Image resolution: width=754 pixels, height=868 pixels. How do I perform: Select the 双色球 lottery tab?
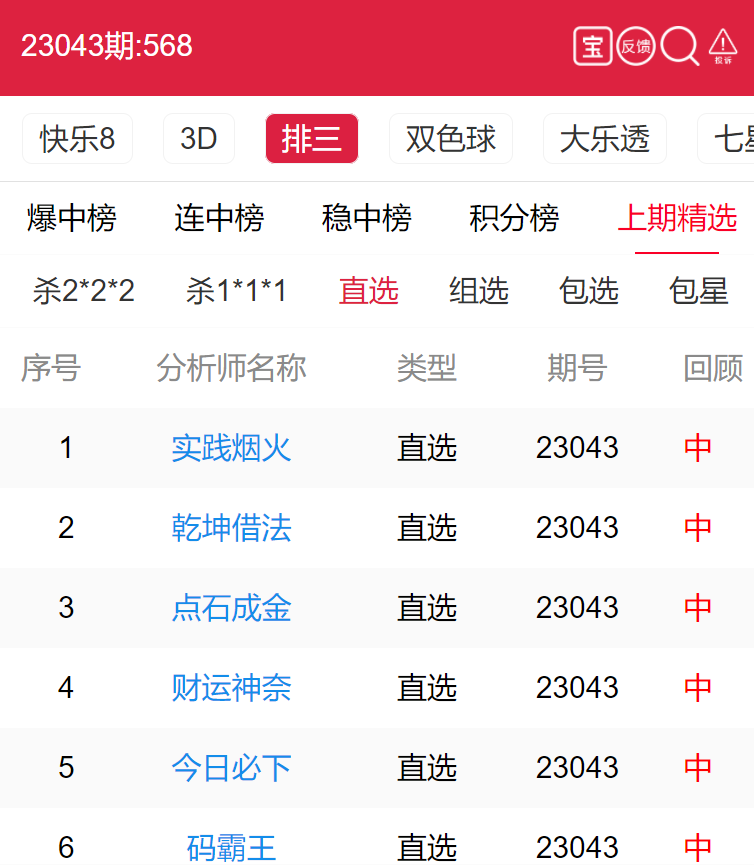click(x=450, y=138)
